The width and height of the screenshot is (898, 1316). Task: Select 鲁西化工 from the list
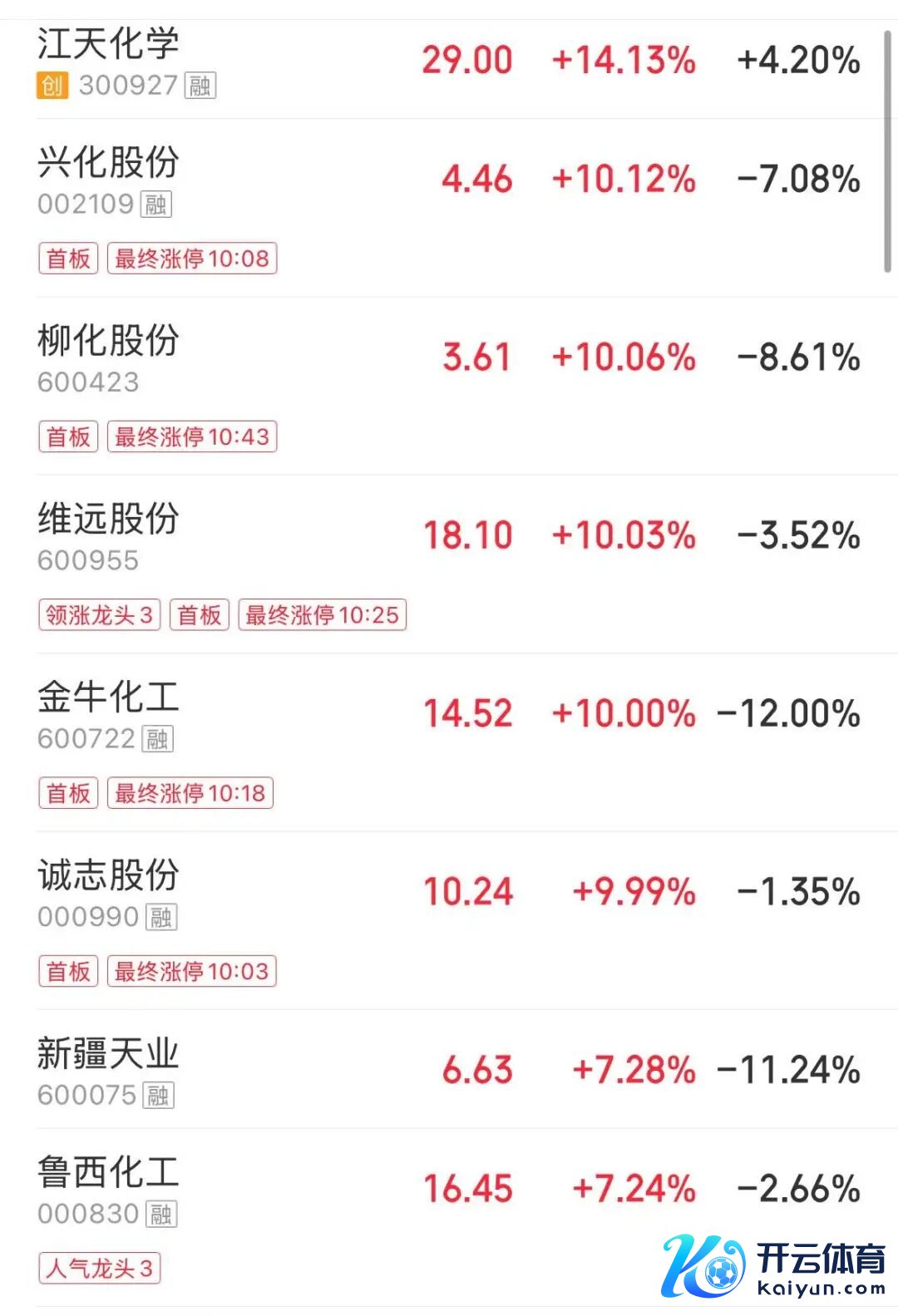tap(108, 1173)
